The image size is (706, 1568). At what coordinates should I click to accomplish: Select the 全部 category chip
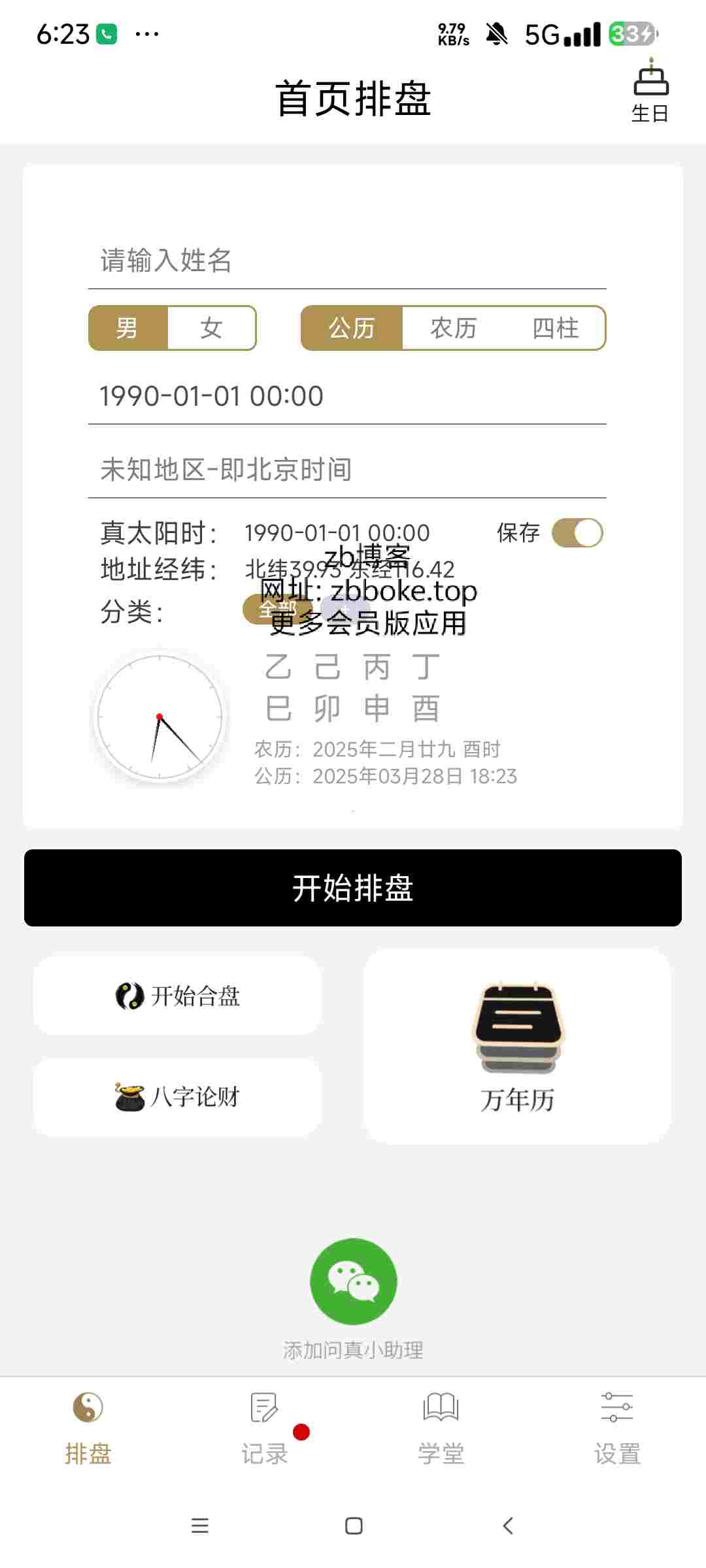click(277, 610)
